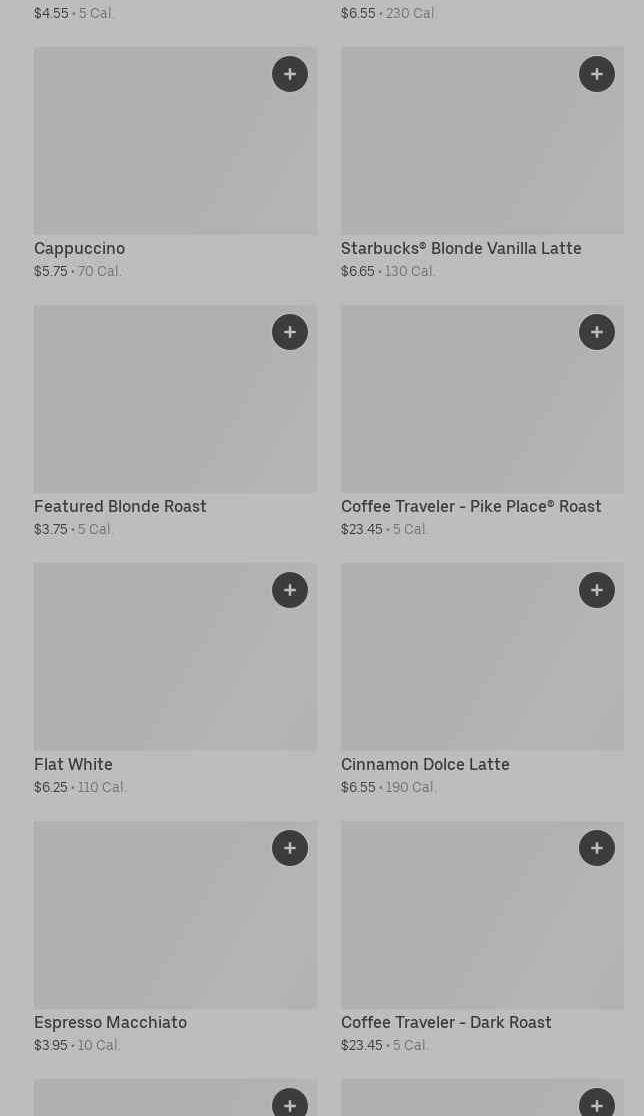644x1116 pixels.
Task: Add Coffee Traveler Pike Place Roast
Action: [x=597, y=332]
